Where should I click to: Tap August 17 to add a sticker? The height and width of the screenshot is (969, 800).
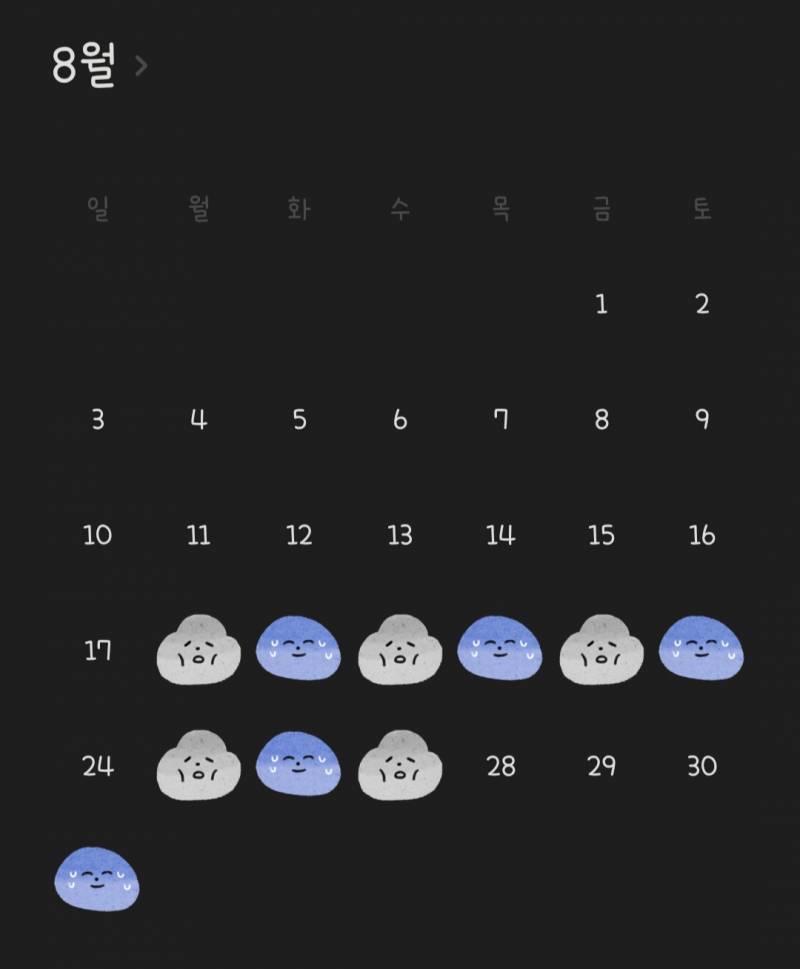pos(96,650)
